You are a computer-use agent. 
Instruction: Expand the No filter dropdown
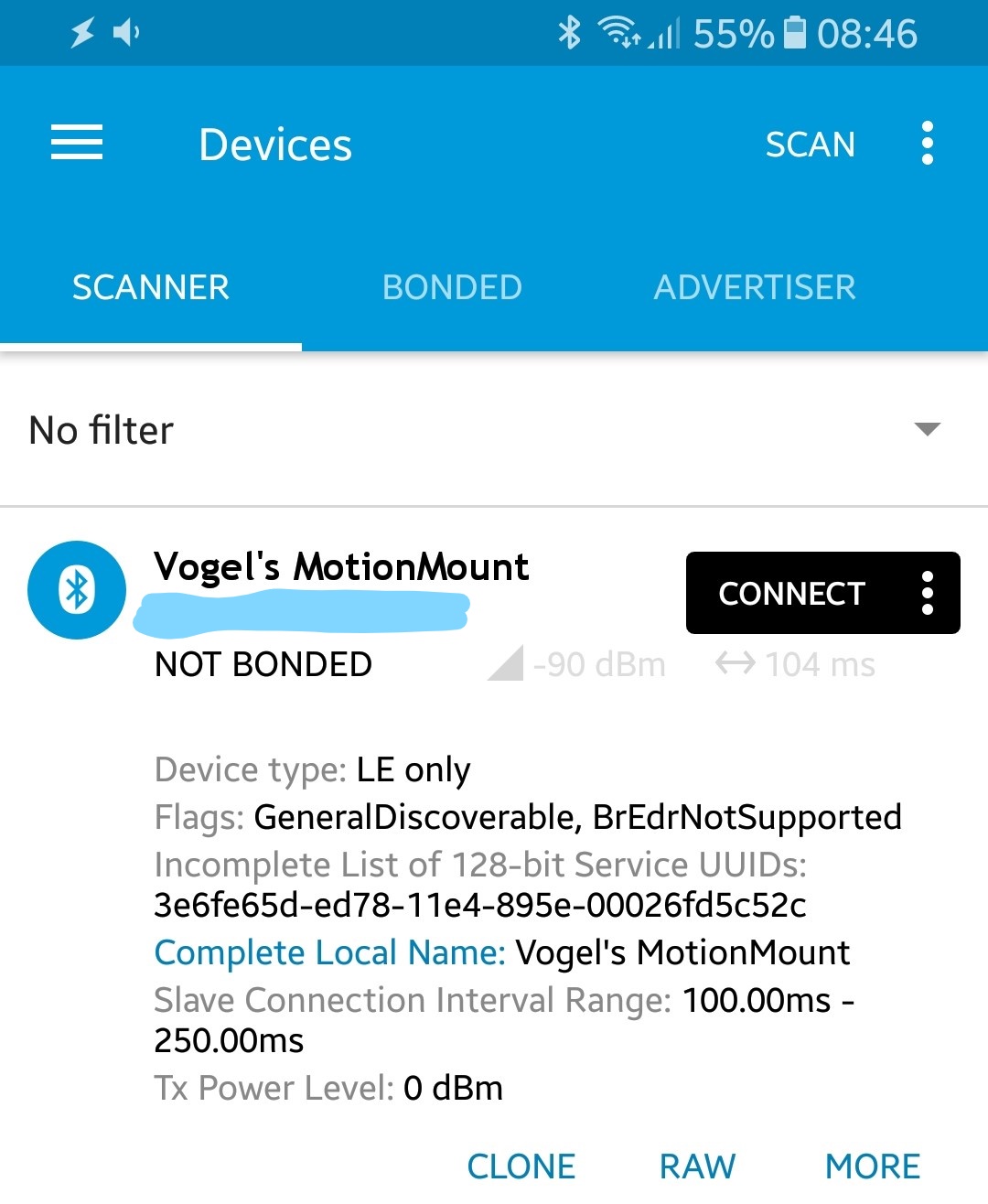coord(927,429)
